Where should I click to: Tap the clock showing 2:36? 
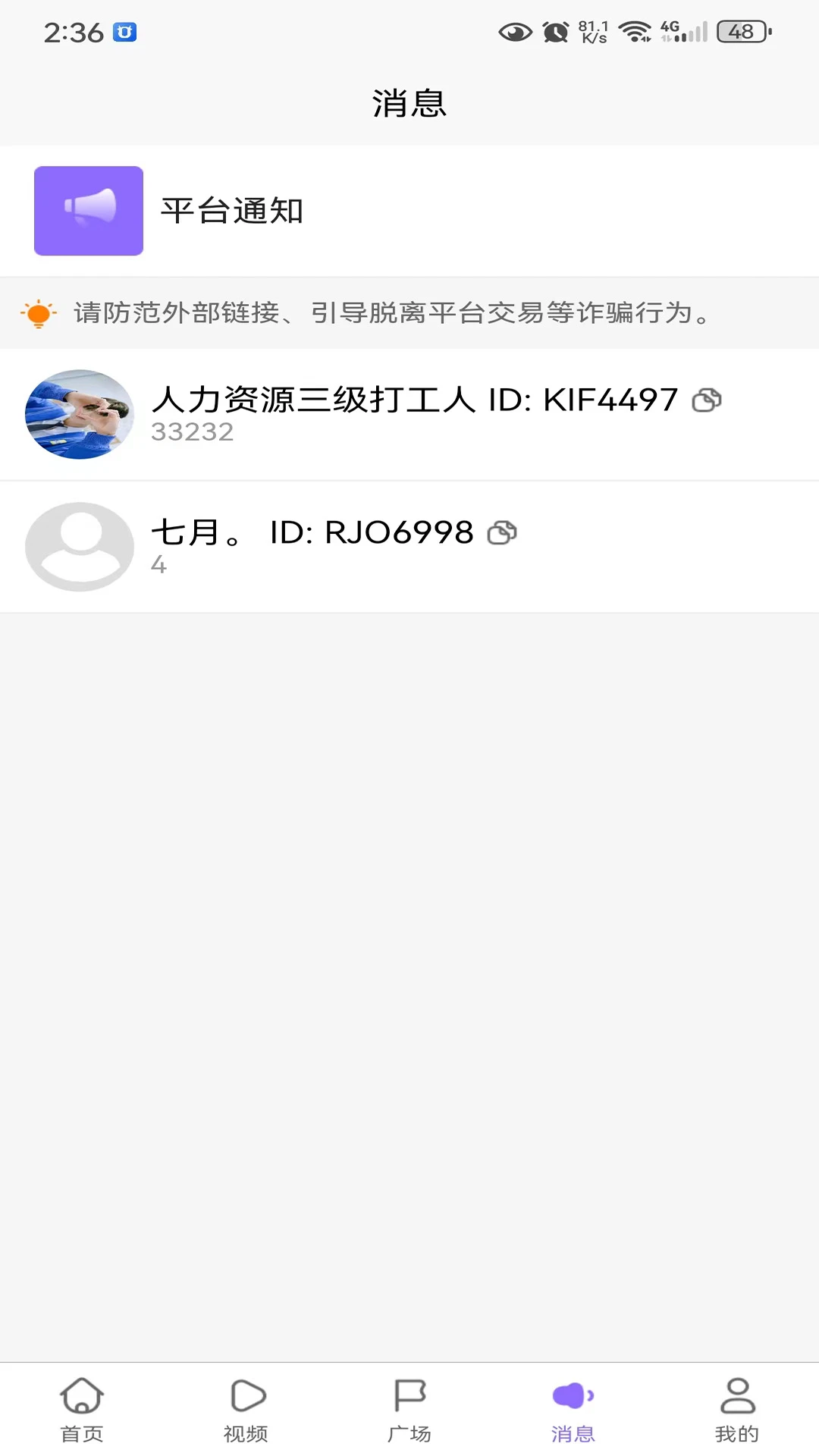tap(74, 31)
